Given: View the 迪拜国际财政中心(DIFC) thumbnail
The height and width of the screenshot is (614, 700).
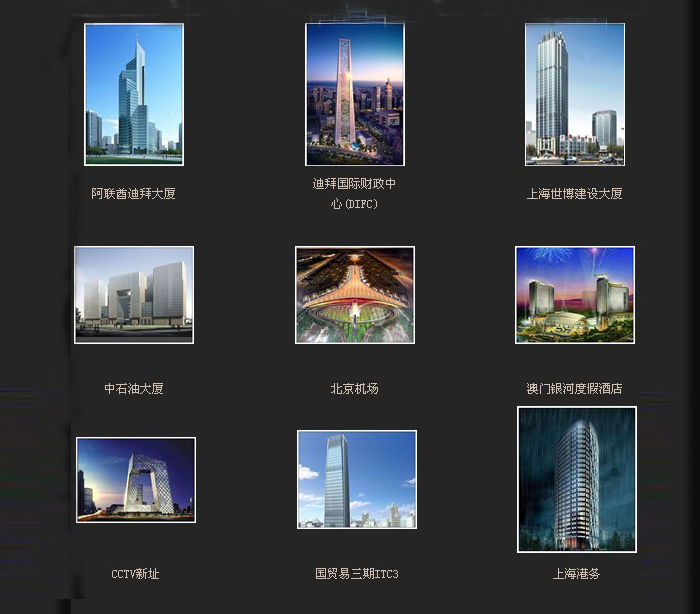Looking at the screenshot, I should (x=355, y=95).
